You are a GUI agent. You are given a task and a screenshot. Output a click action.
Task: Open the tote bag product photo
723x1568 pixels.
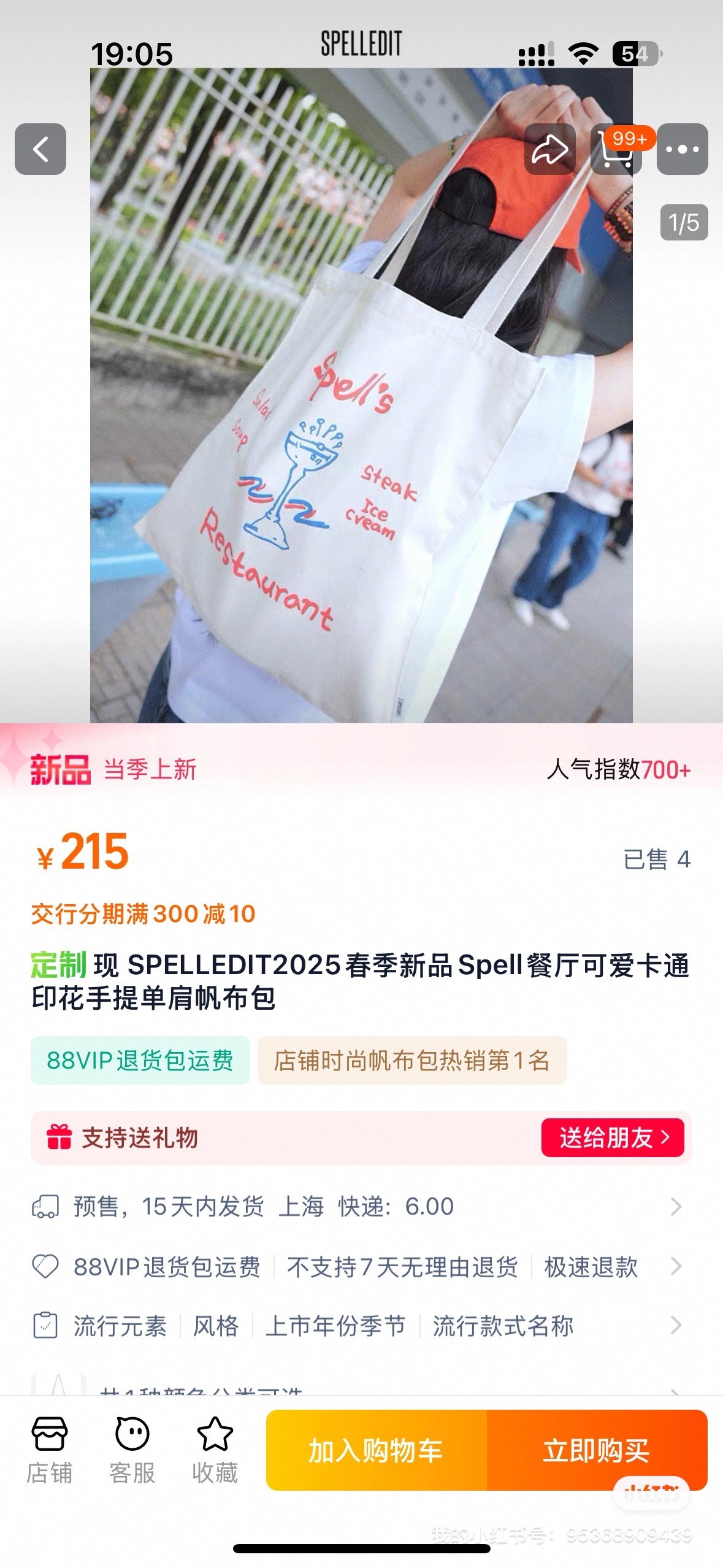[361, 395]
